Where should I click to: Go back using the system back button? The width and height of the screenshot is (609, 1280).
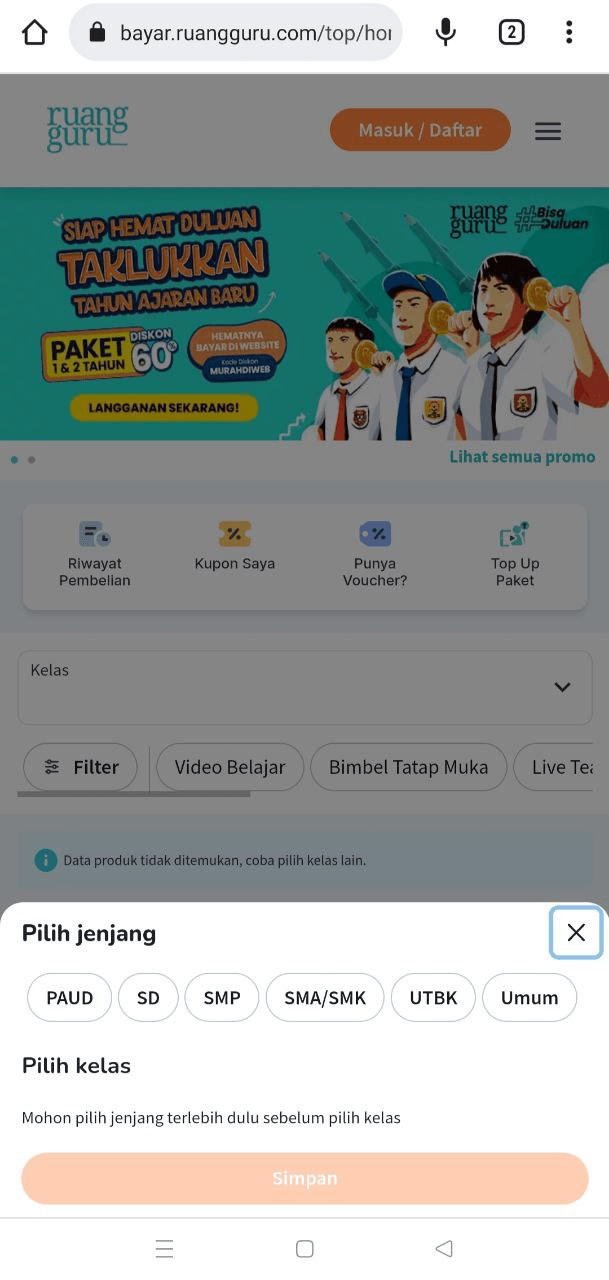click(x=444, y=1248)
